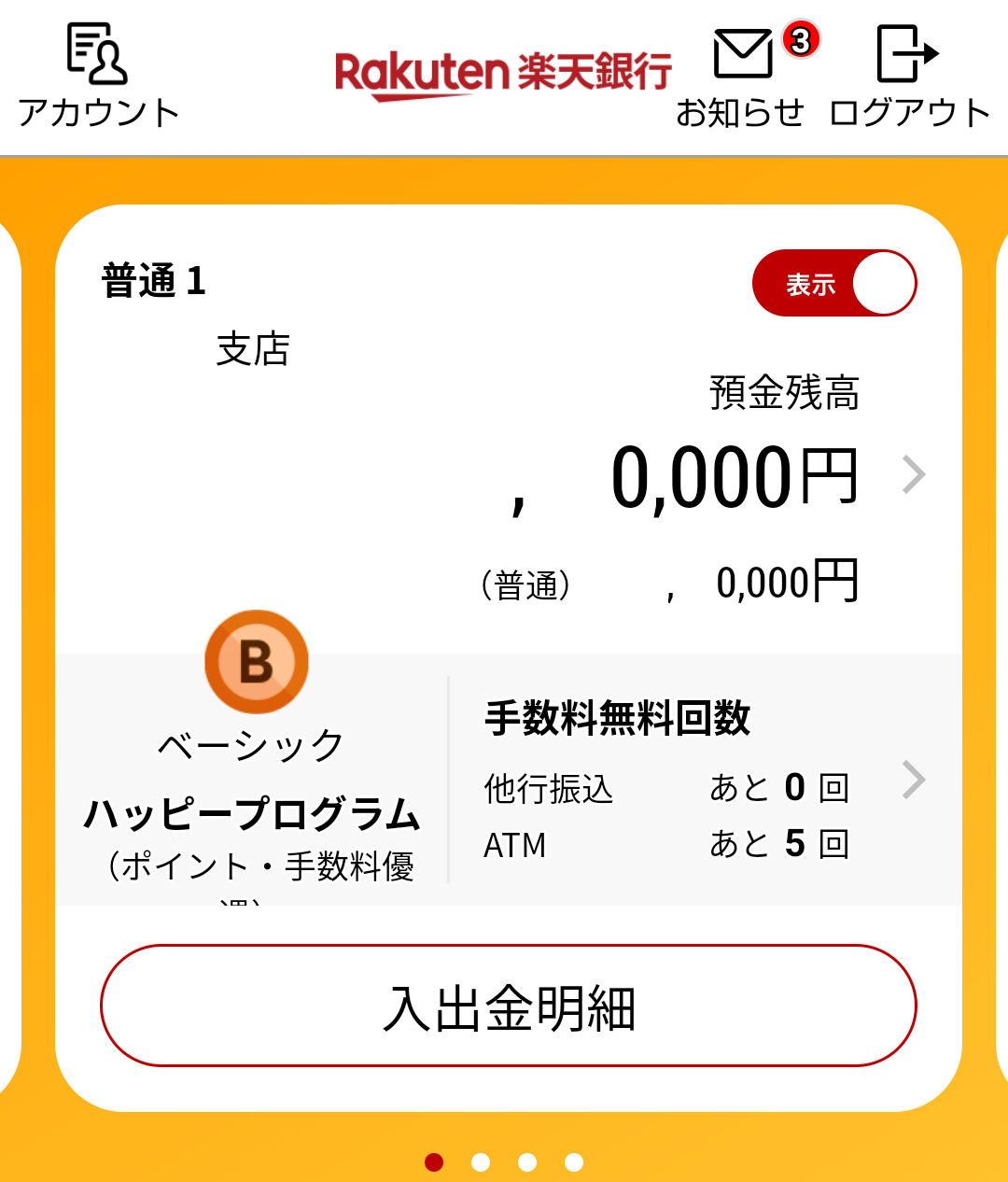Open the アカウント account menu
Viewport: 1008px width, 1182px height.
point(98,77)
